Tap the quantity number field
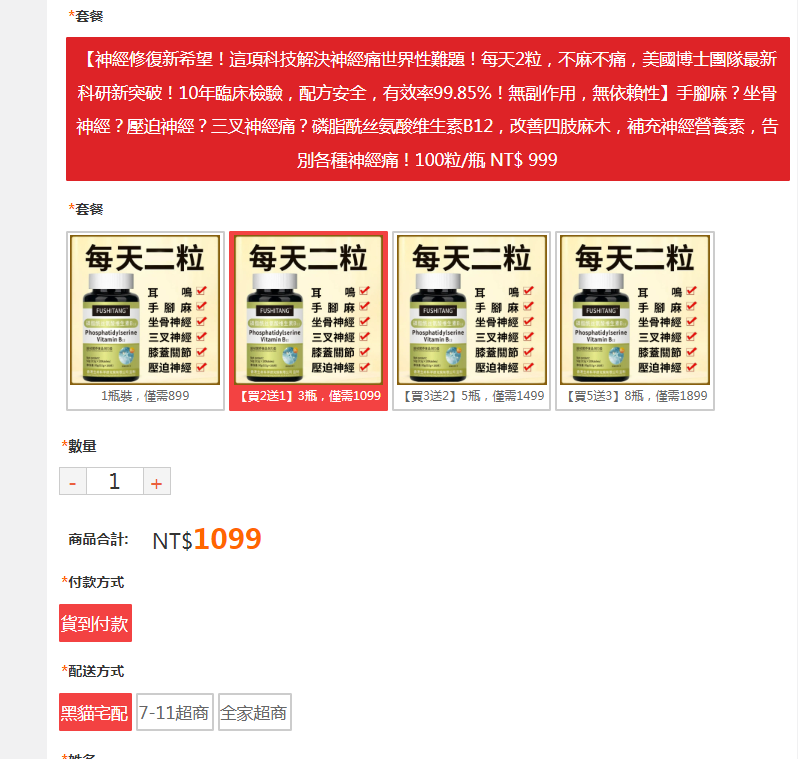The height and width of the screenshot is (759, 798). tap(114, 482)
